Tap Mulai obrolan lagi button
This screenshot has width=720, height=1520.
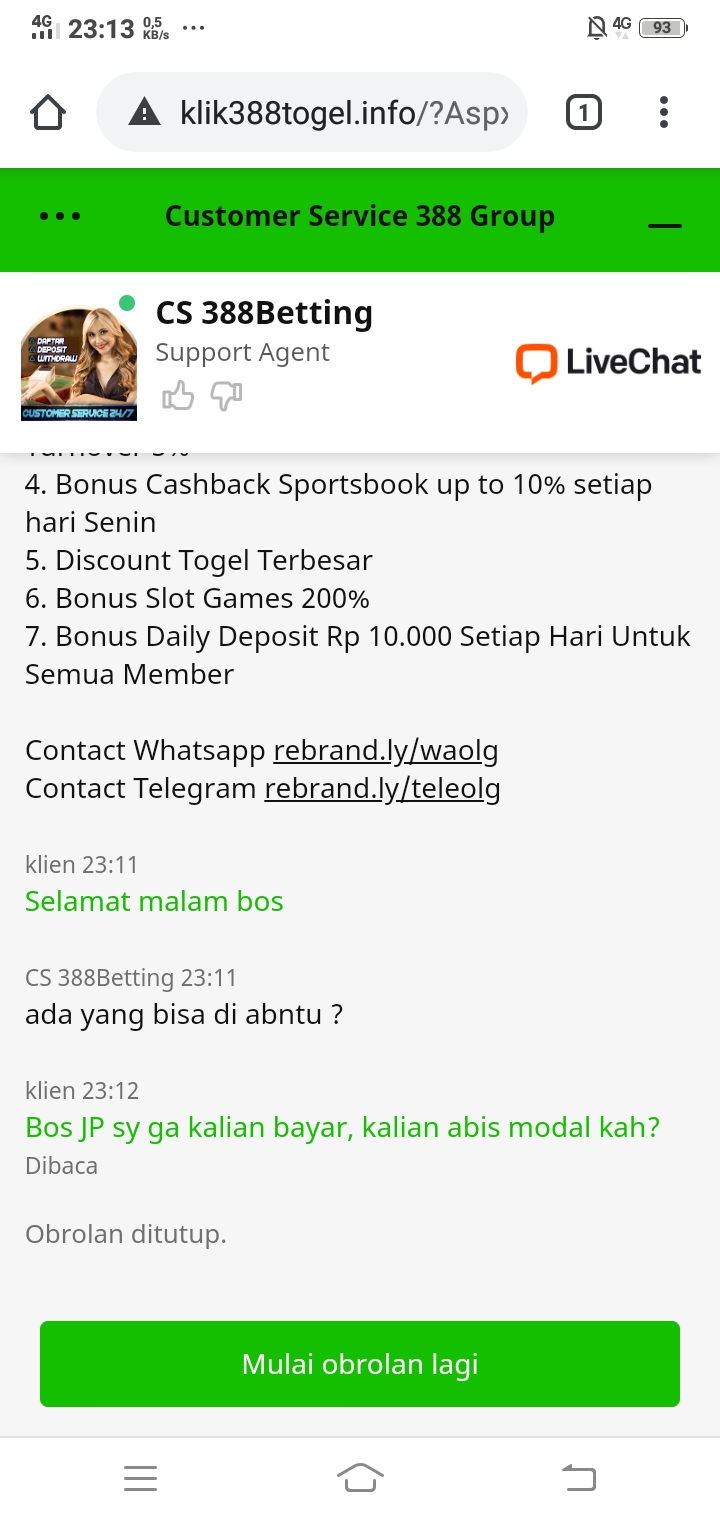point(360,1364)
